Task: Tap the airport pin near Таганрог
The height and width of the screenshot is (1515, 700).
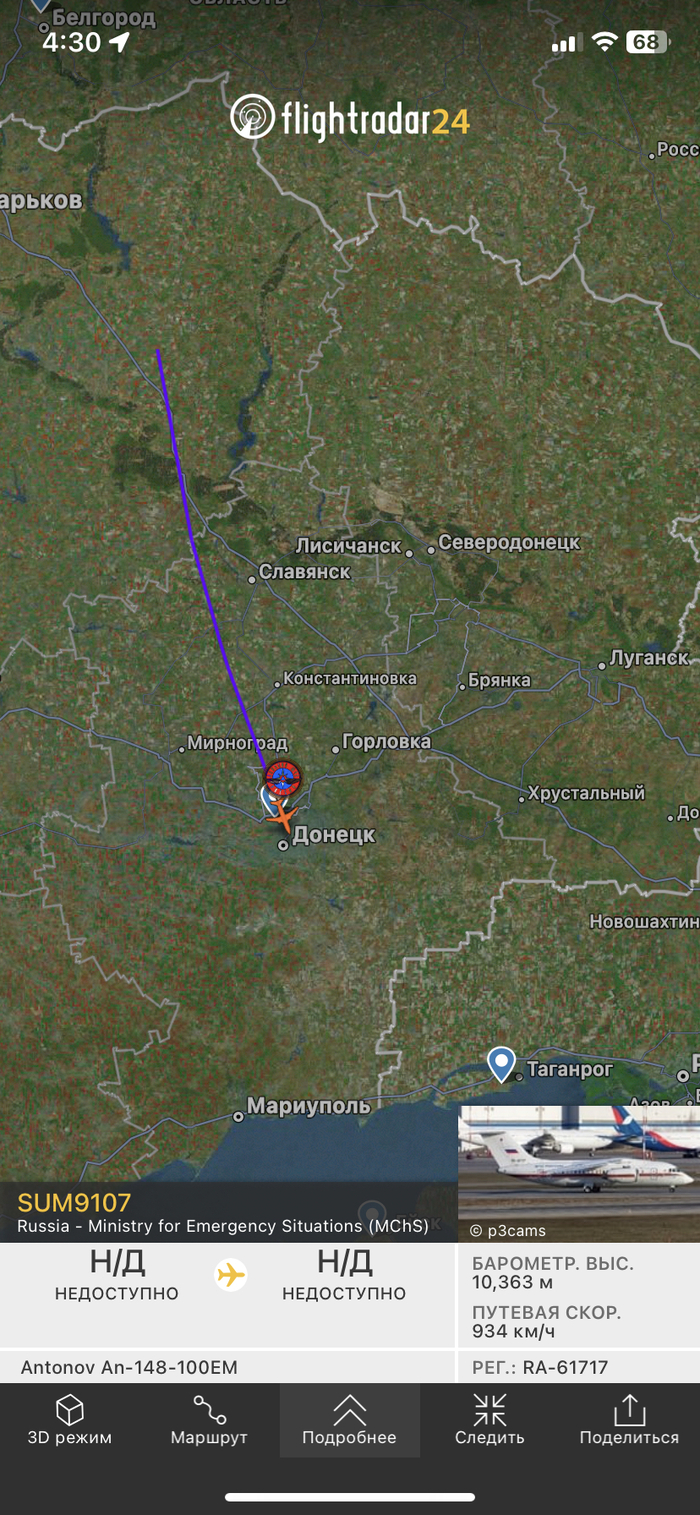Action: tap(500, 1063)
